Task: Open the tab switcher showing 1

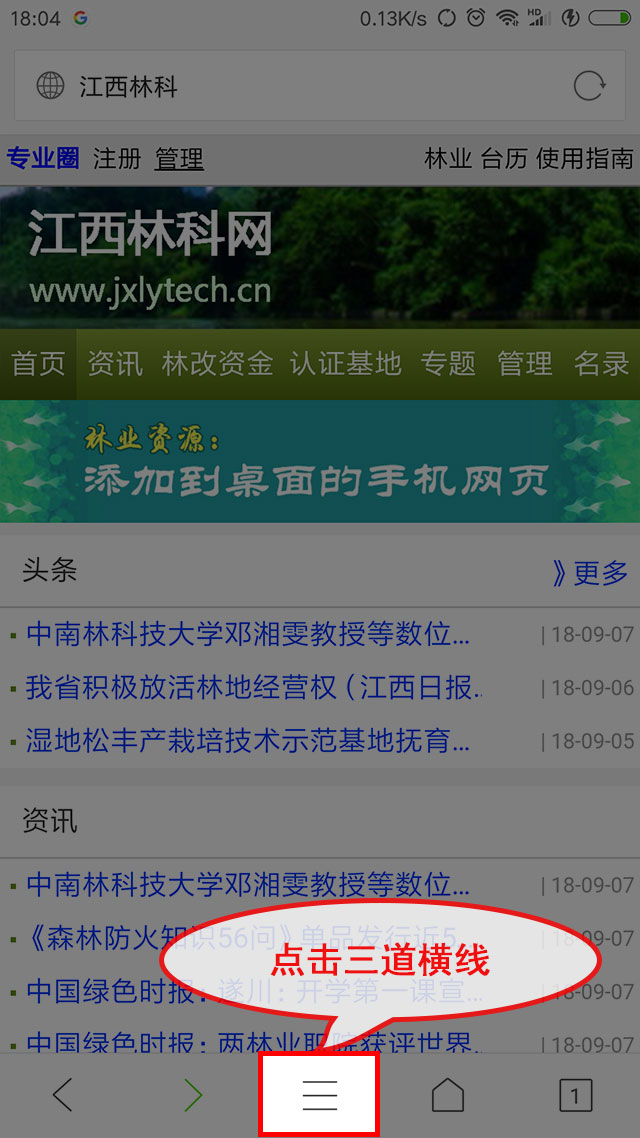Action: [574, 1096]
